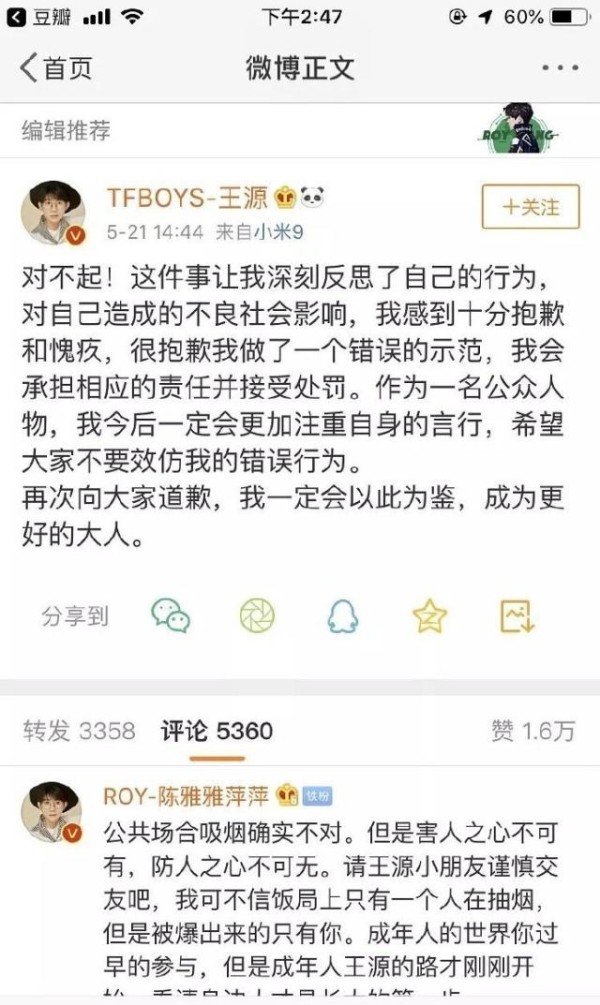Save post as image
Viewport: 600px width, 1005px height.
point(517,616)
